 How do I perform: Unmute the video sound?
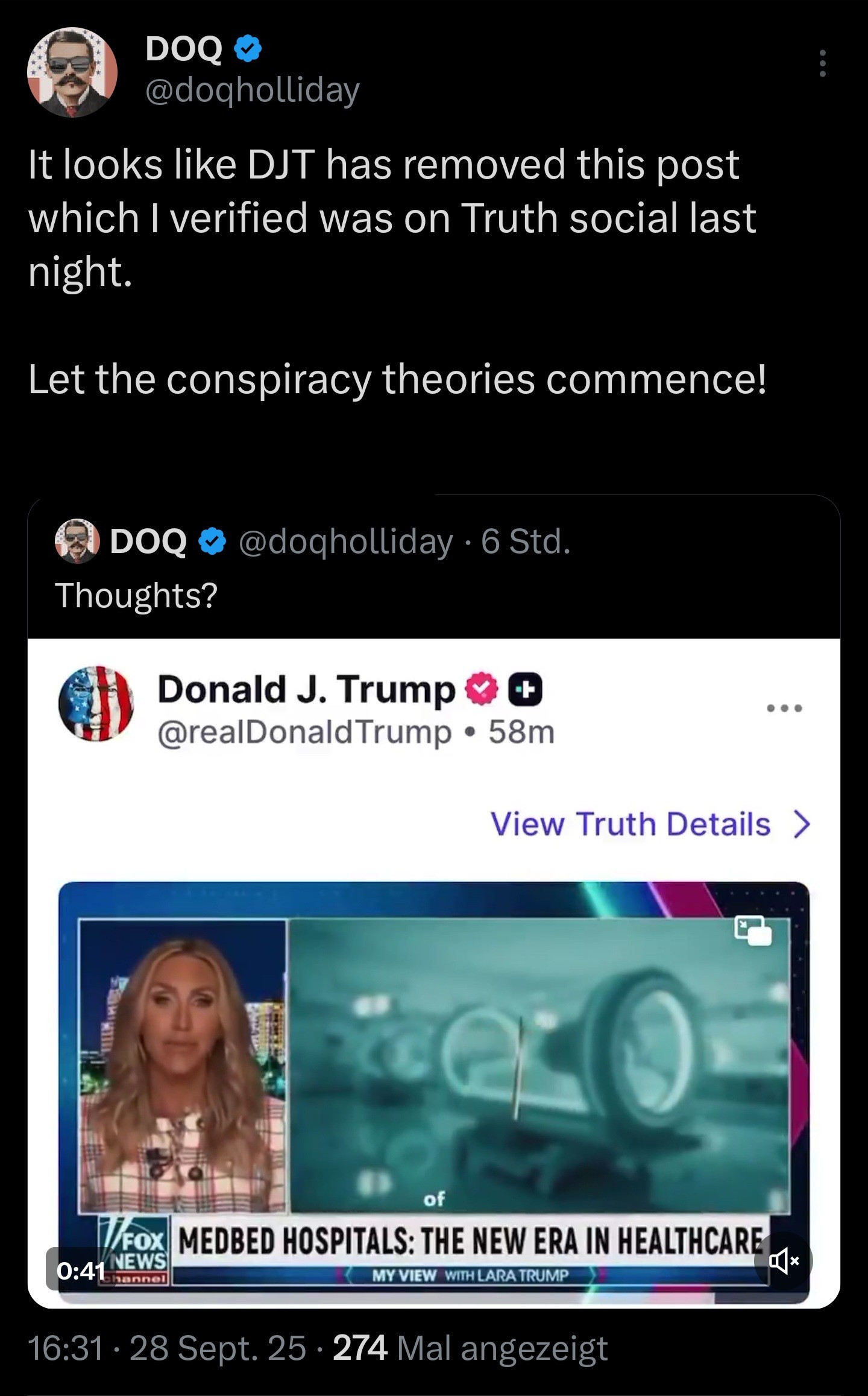click(784, 1261)
